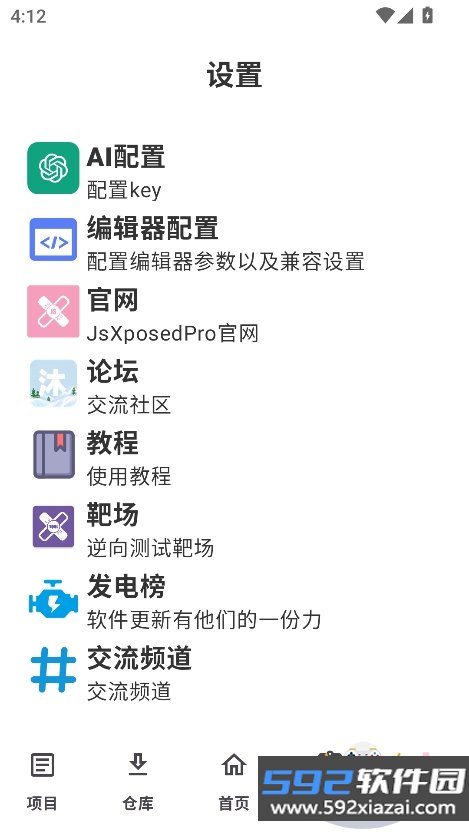This screenshot has width=469, height=834.
Task: Open the 交流频道 channel
Action: point(234,671)
